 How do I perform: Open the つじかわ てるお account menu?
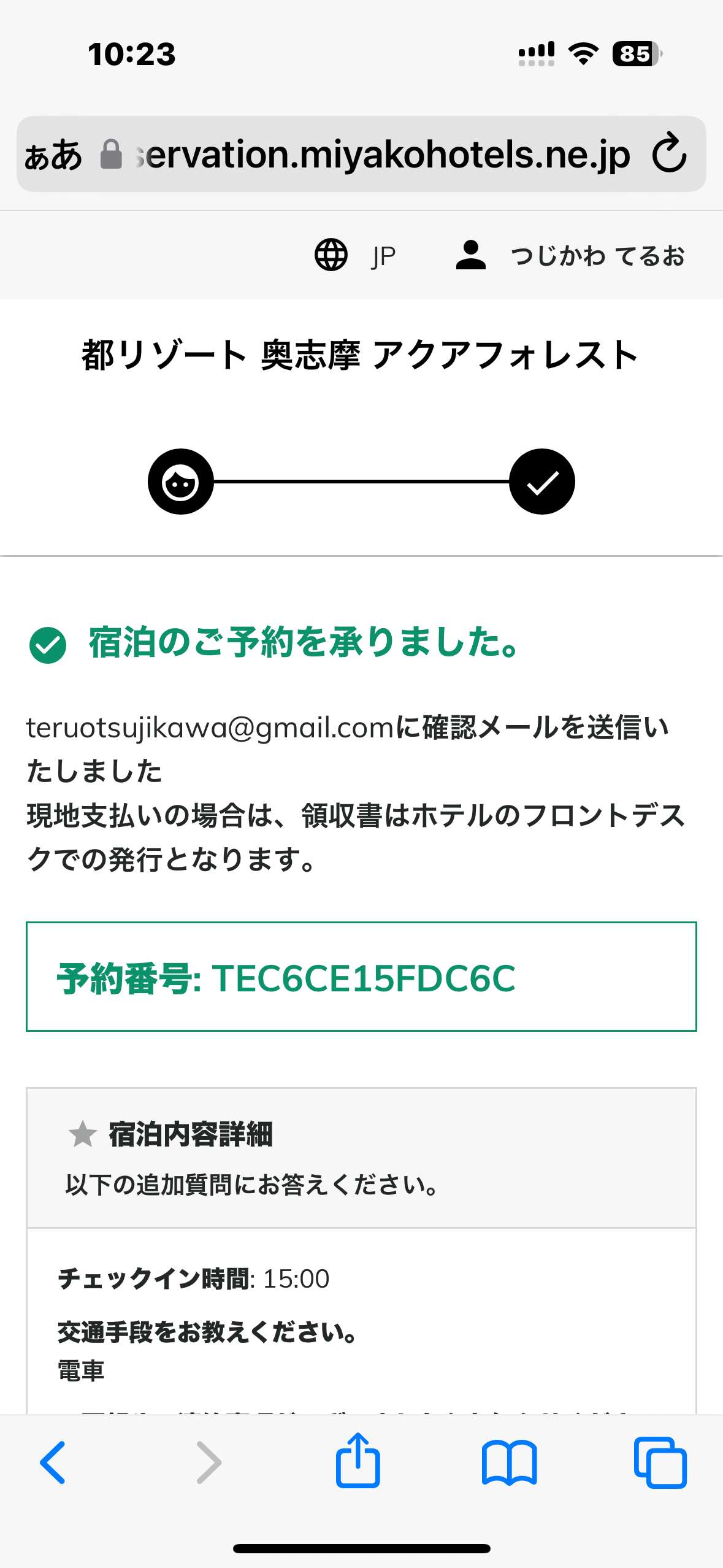point(570,255)
